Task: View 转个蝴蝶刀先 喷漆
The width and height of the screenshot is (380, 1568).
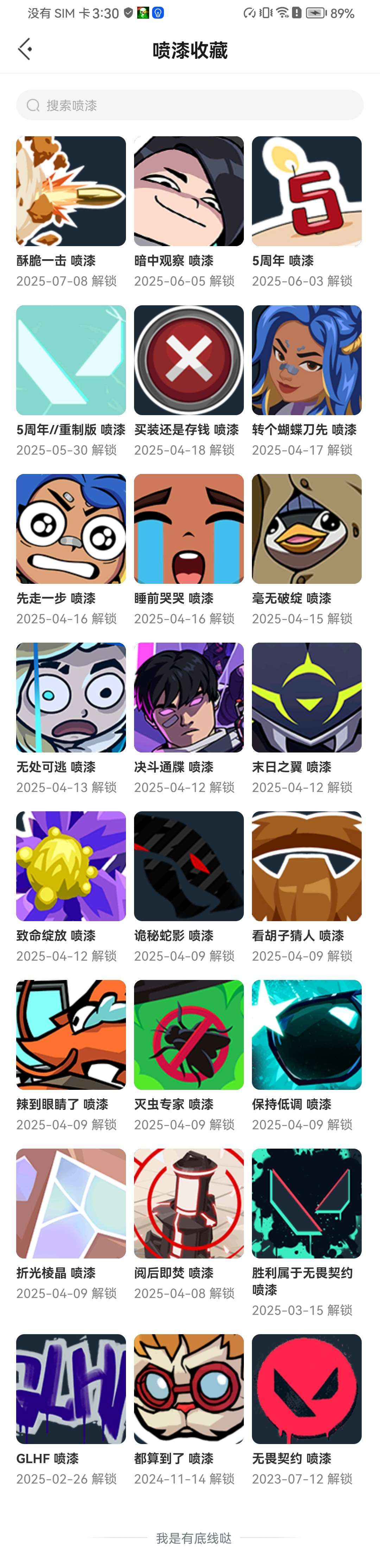Action: tap(306, 360)
